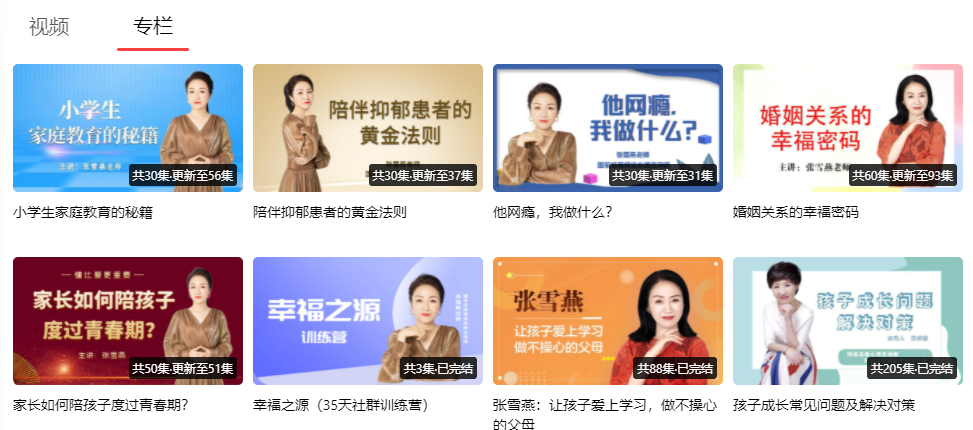The width and height of the screenshot is (973, 430).
Task: Tap the 家长如何陪孩子度过青春期？ card
Action: click(128, 321)
